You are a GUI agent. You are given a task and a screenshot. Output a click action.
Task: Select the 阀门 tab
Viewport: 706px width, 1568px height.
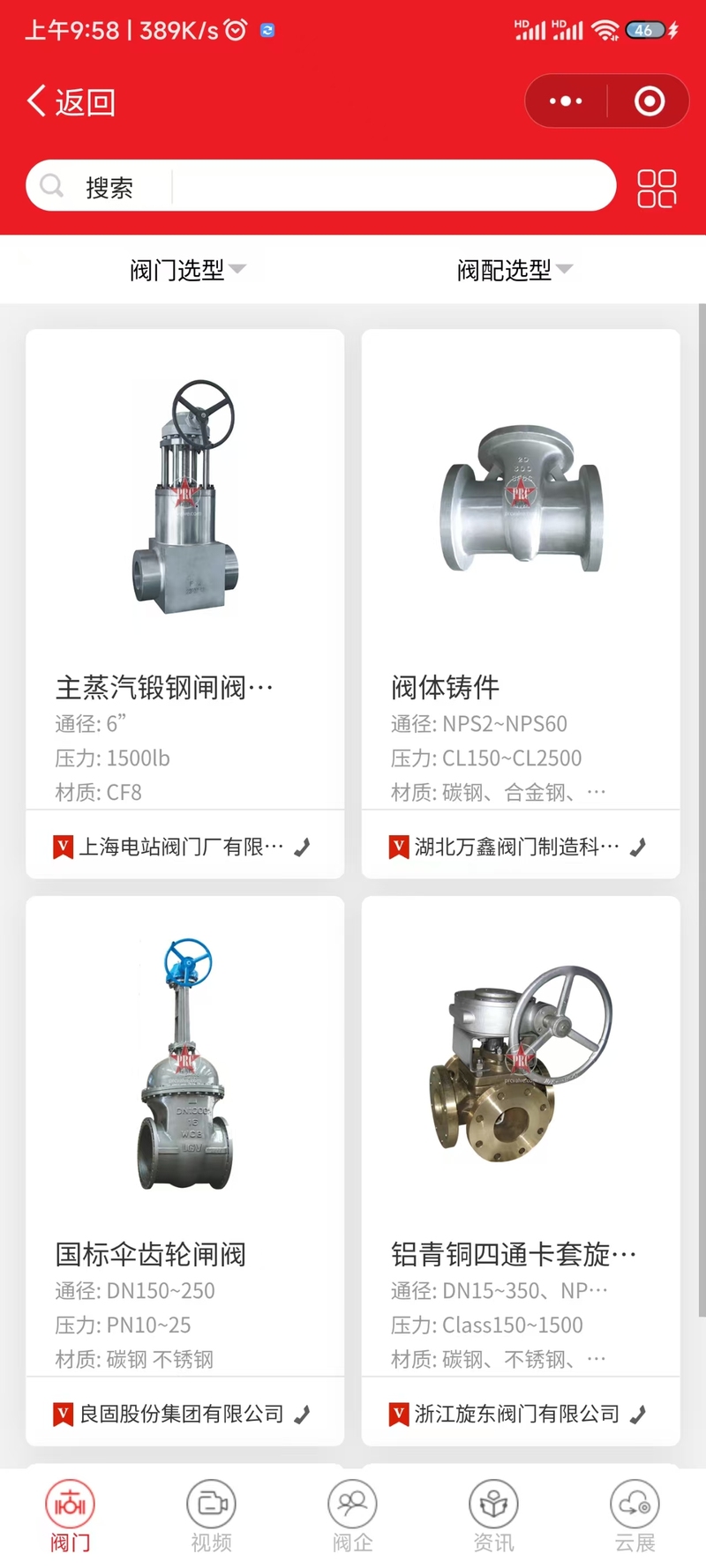[x=71, y=1517]
